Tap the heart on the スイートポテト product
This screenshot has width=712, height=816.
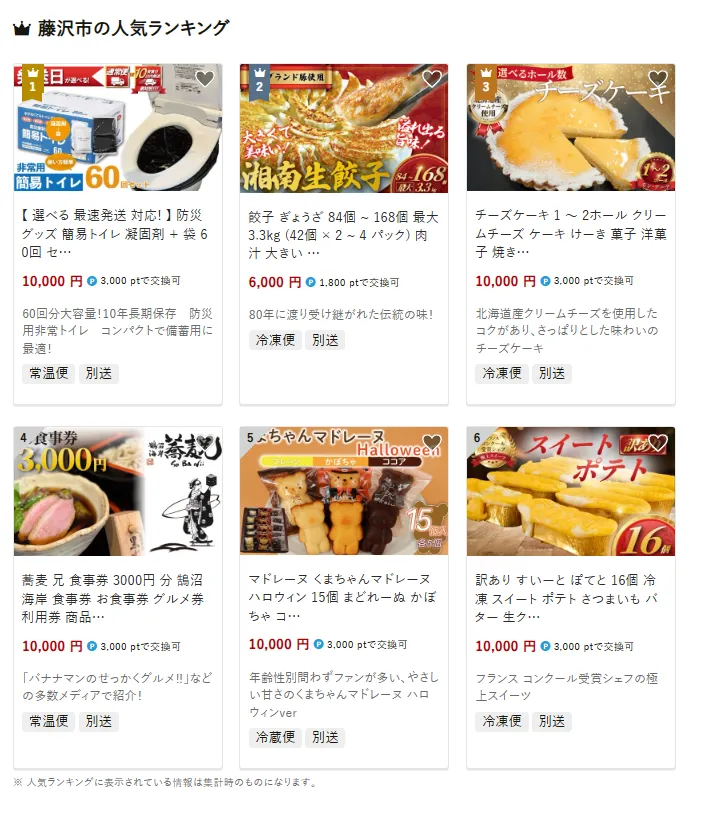(658, 442)
